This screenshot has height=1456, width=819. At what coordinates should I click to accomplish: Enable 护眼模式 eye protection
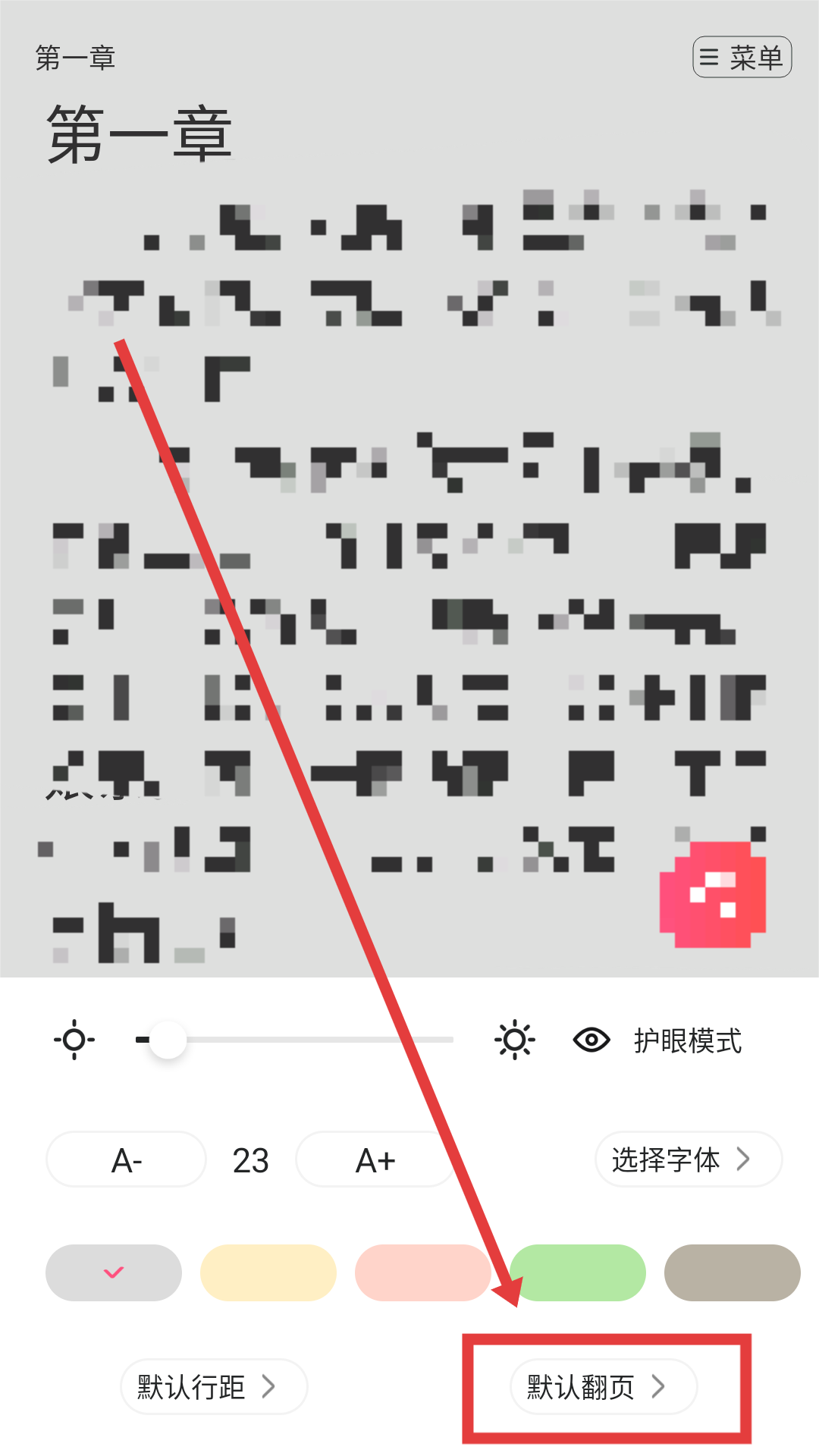point(658,1040)
